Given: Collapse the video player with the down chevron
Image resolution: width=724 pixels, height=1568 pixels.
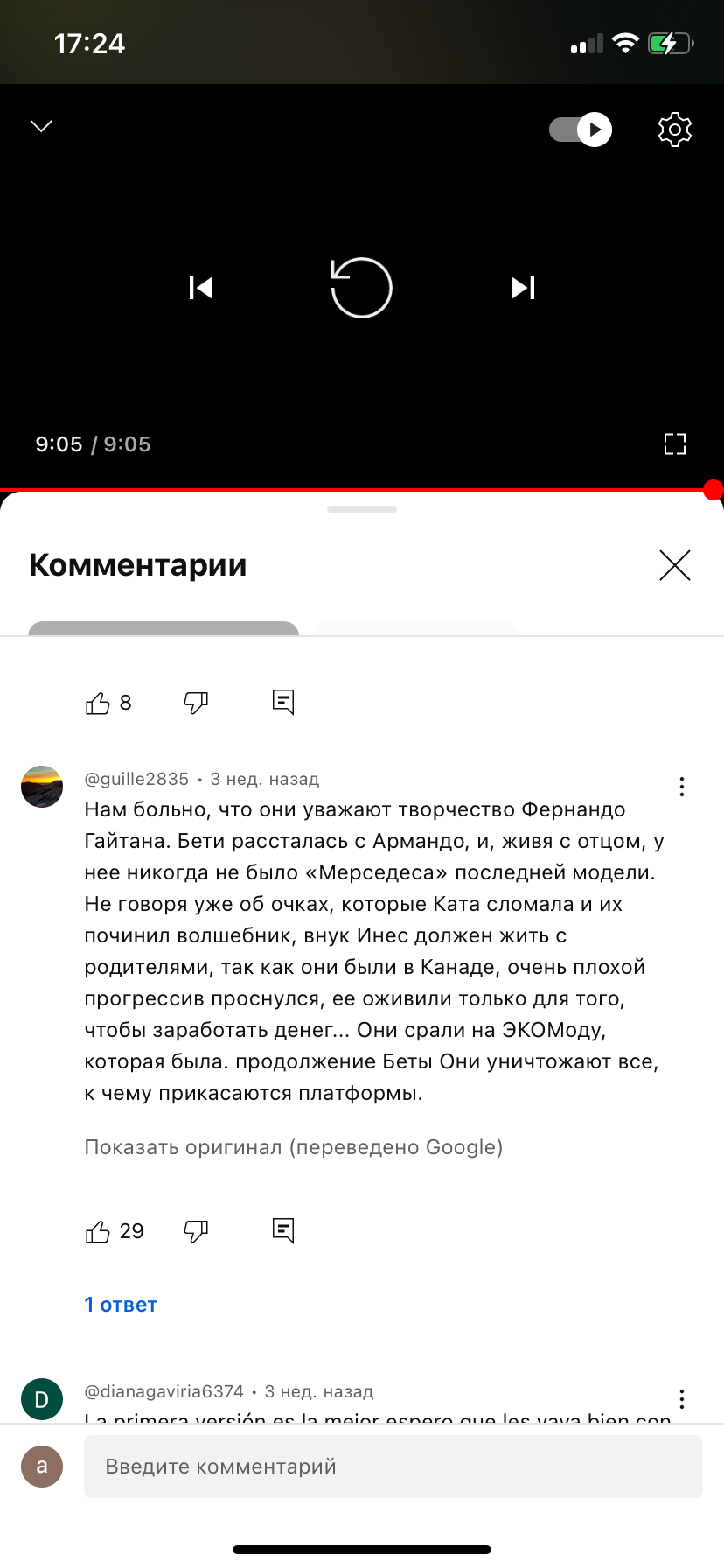Looking at the screenshot, I should (x=41, y=126).
